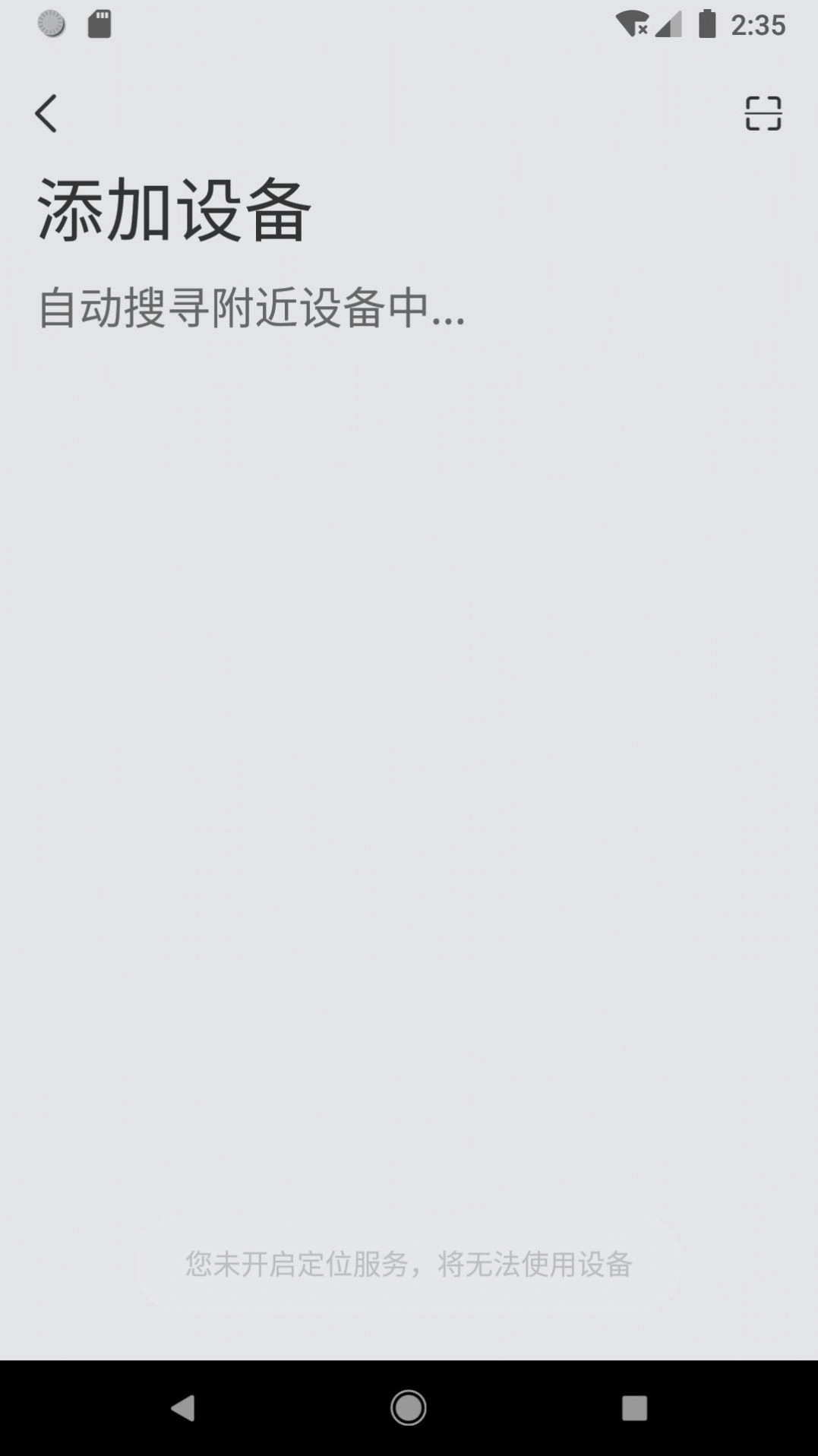Tap the system back button
This screenshot has height=1456, width=818.
tap(183, 1407)
